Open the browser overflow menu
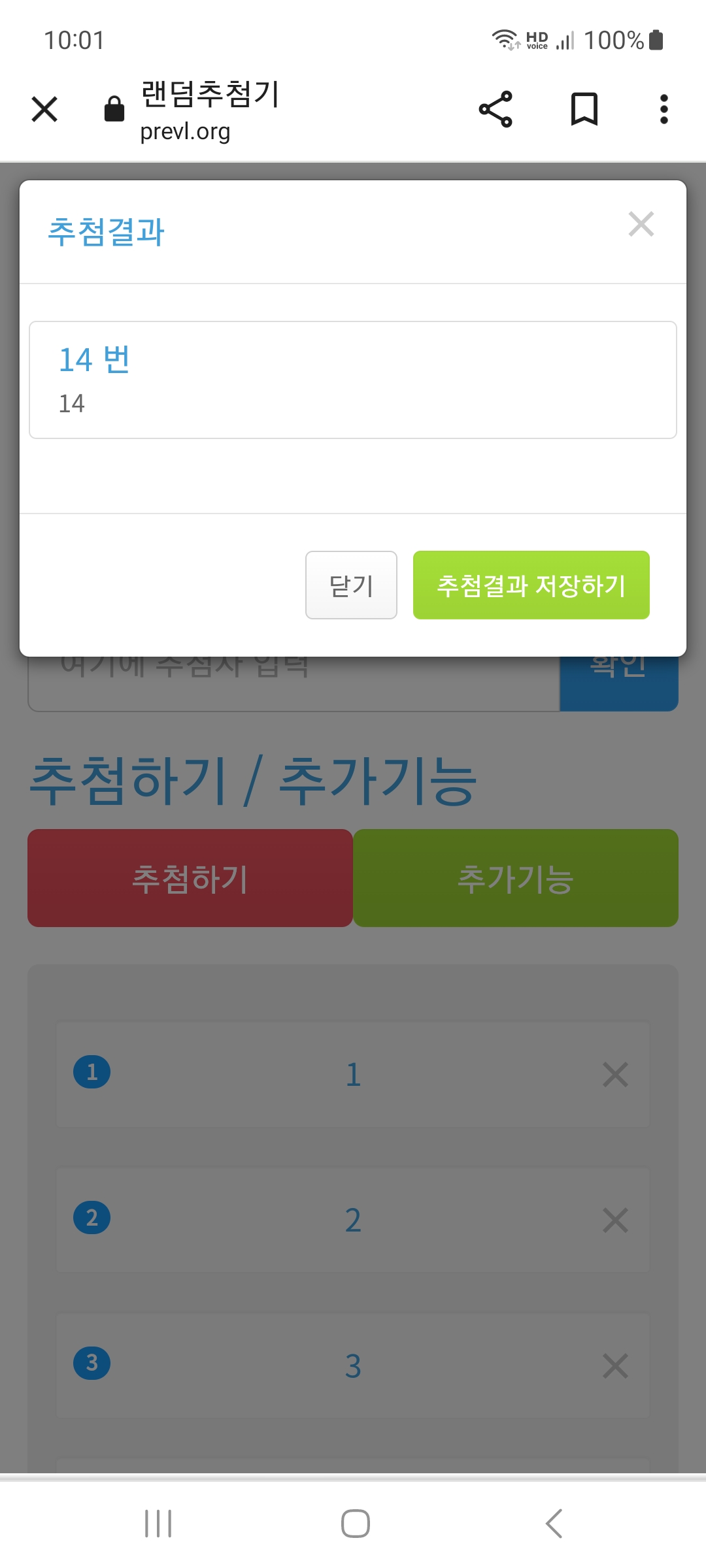 click(x=664, y=109)
